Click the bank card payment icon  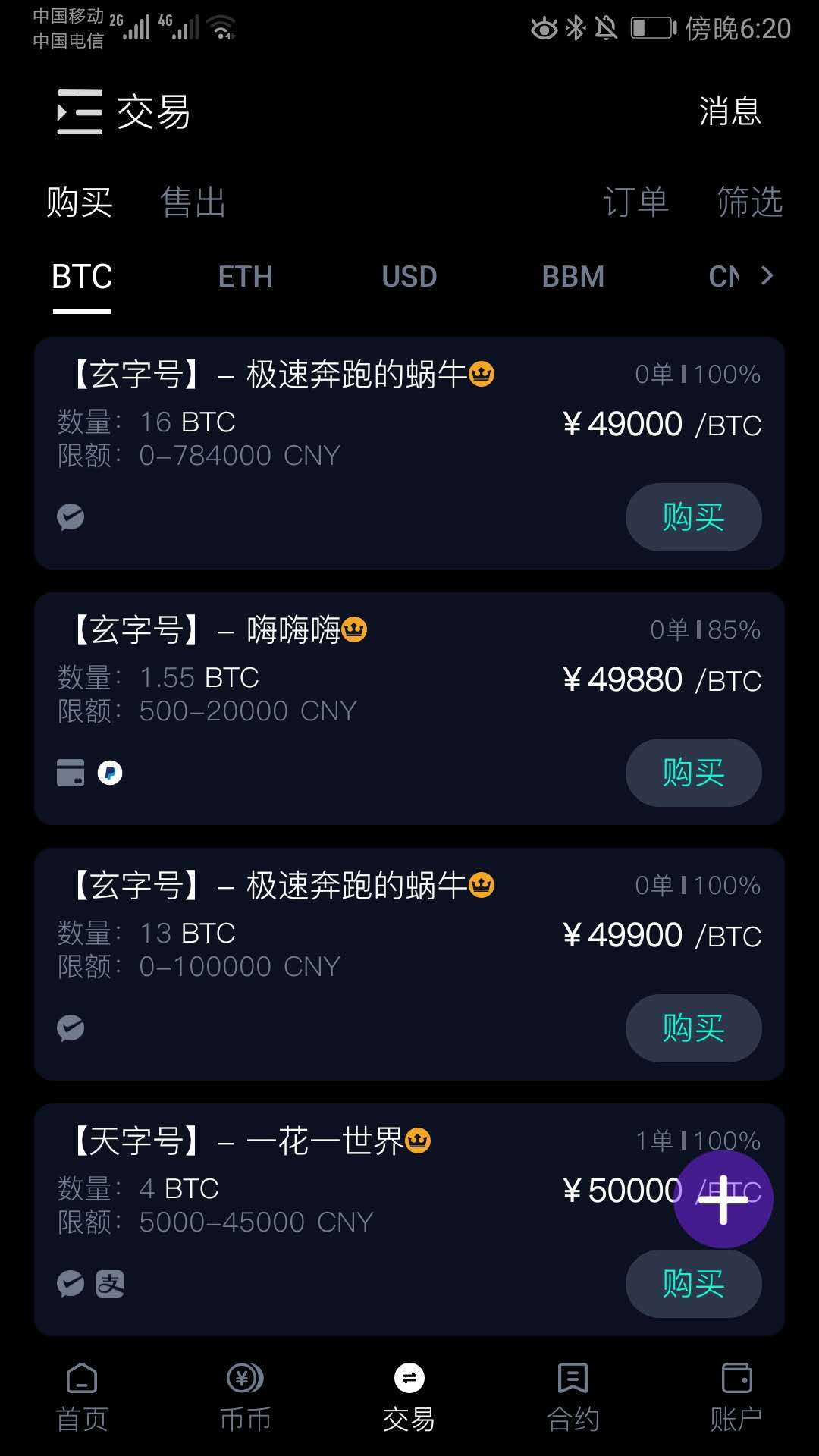pyautogui.click(x=71, y=773)
